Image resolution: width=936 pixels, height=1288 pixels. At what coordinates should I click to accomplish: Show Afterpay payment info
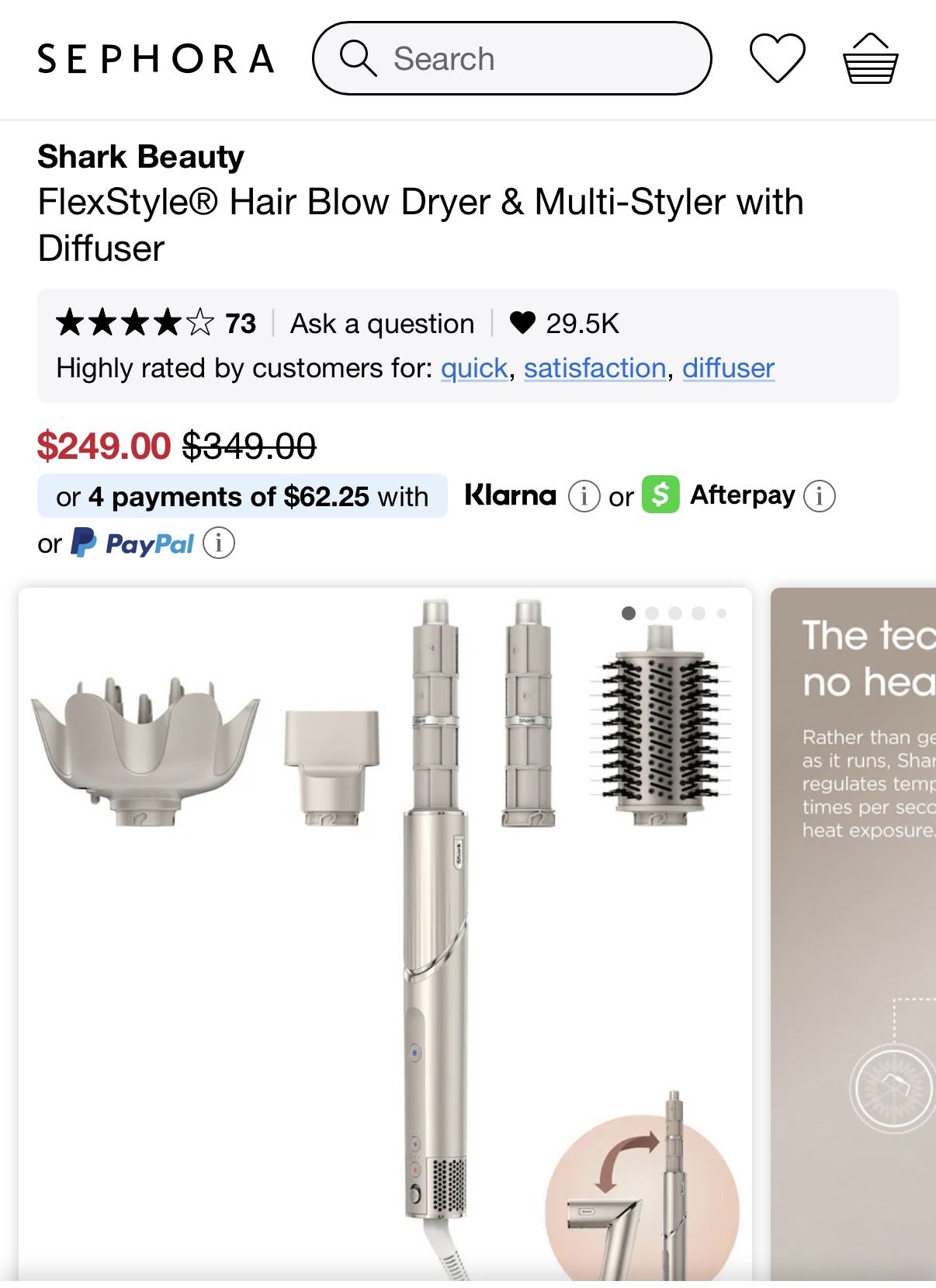coord(820,495)
